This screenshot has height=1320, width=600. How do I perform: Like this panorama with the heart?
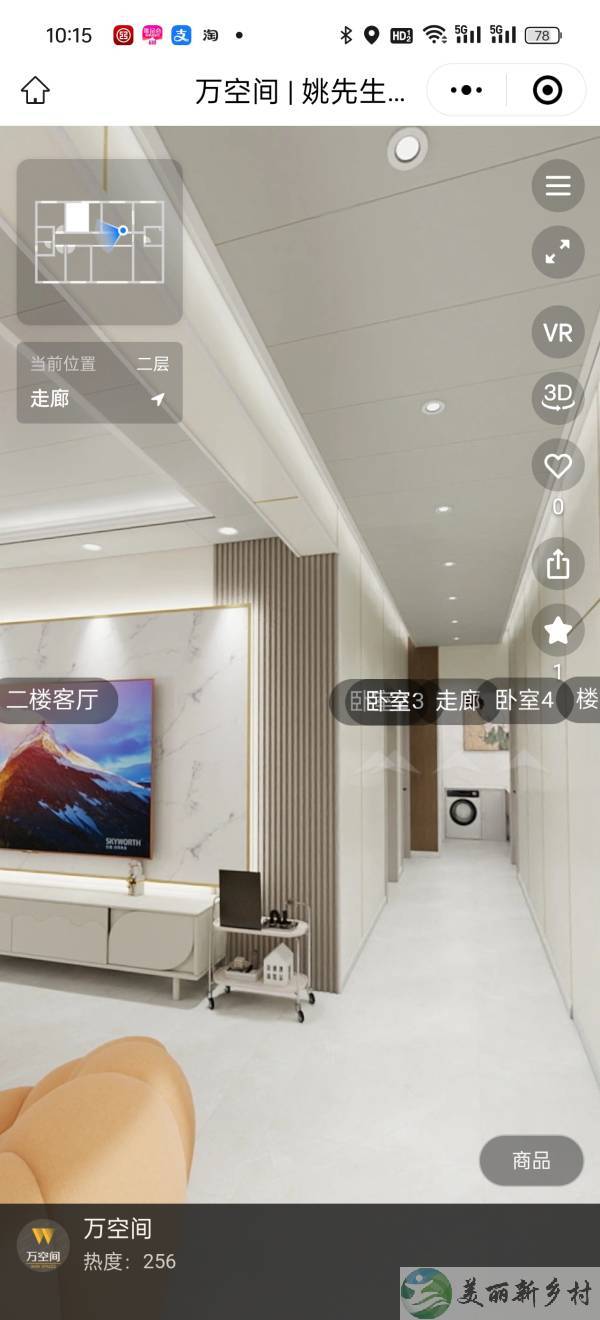[x=557, y=465]
